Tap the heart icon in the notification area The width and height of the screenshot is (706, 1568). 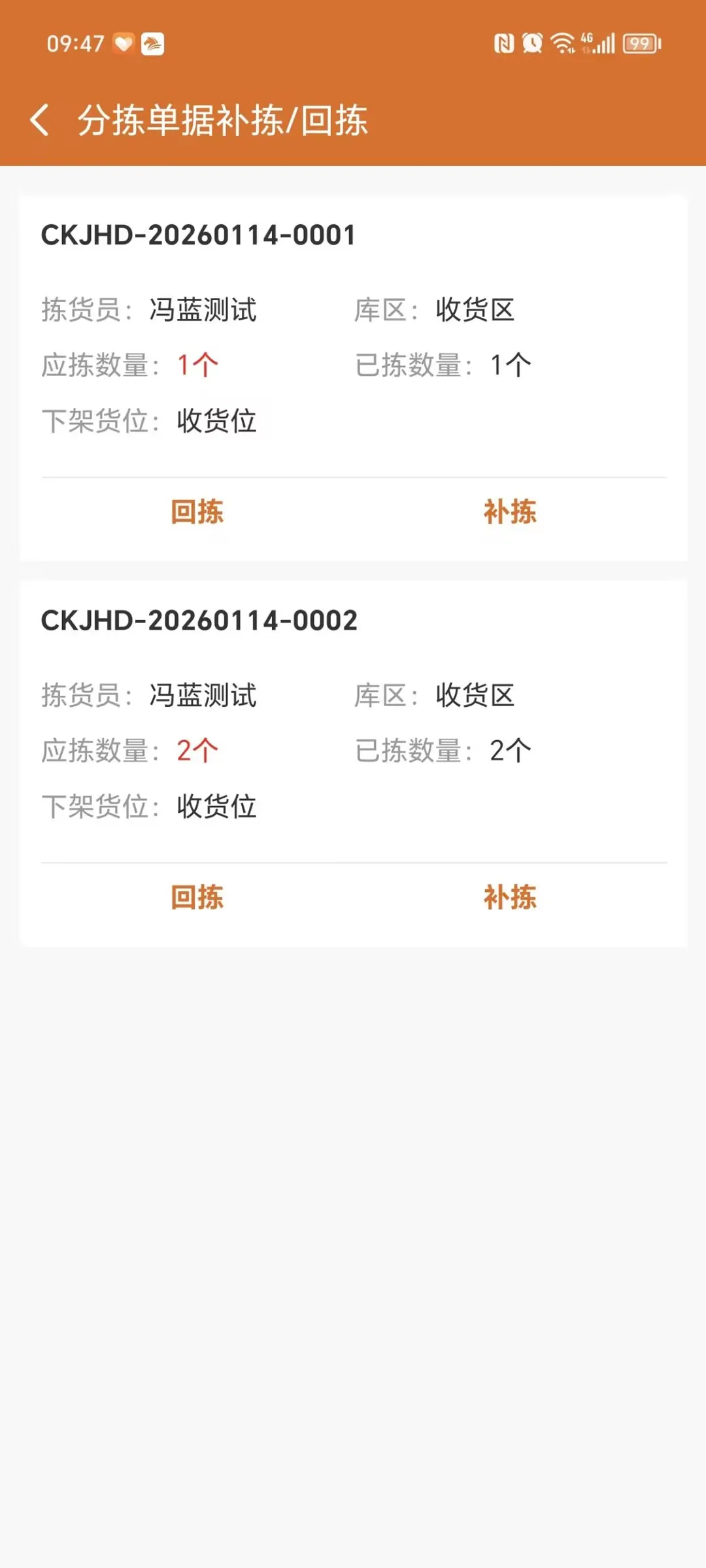122,42
